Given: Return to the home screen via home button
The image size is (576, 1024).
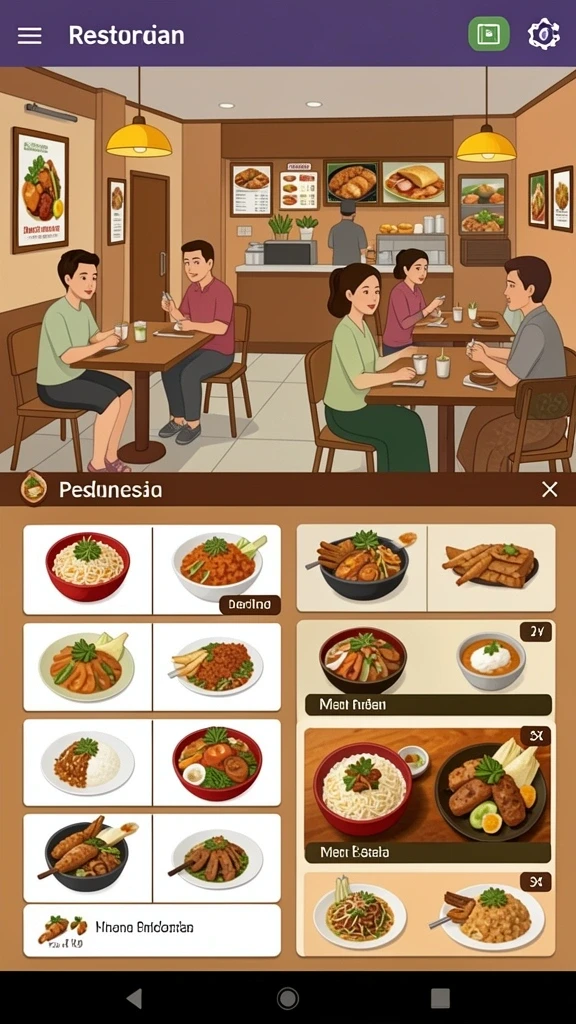Looking at the screenshot, I should [287, 998].
